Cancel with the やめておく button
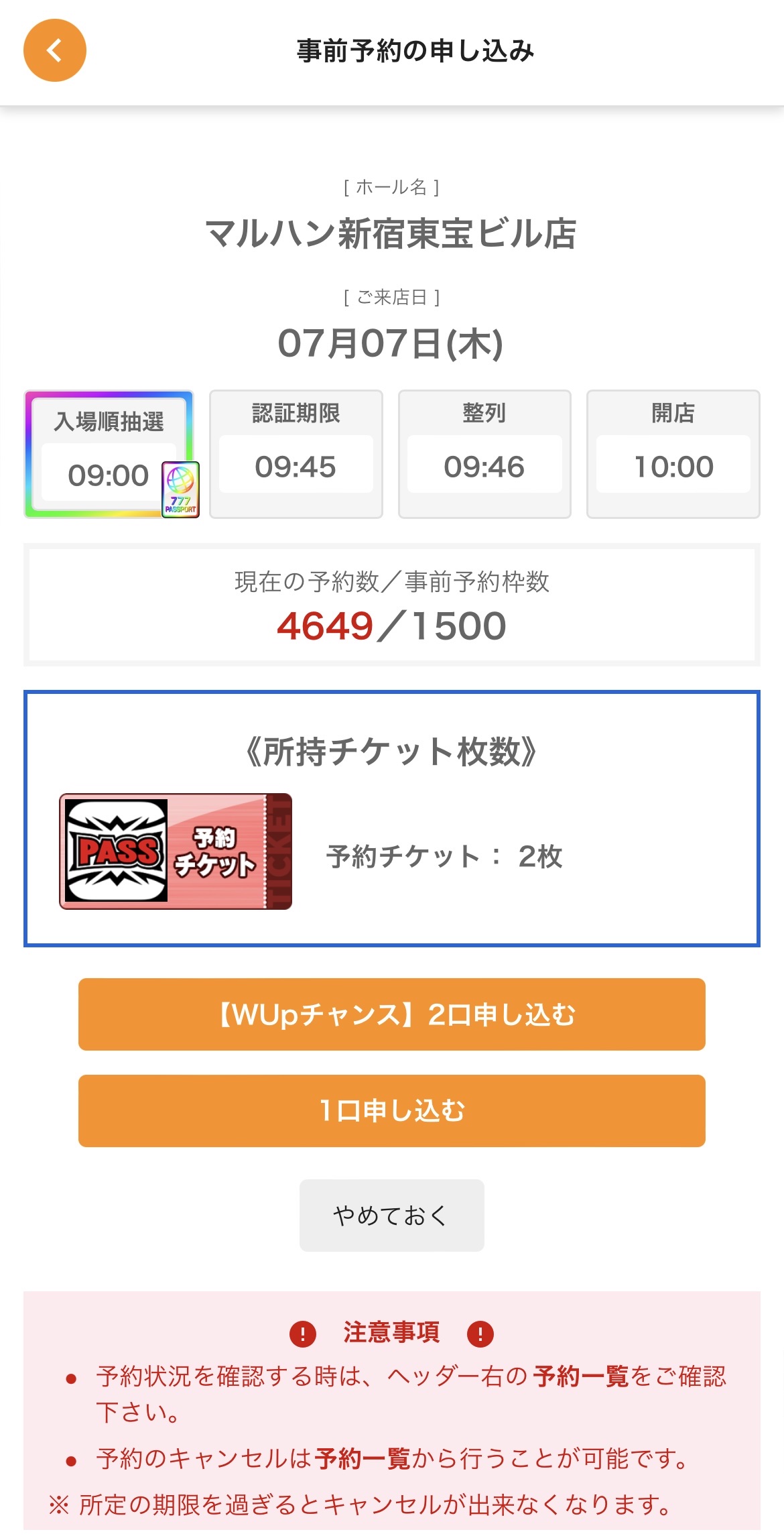The height and width of the screenshot is (1536, 784). click(392, 1216)
